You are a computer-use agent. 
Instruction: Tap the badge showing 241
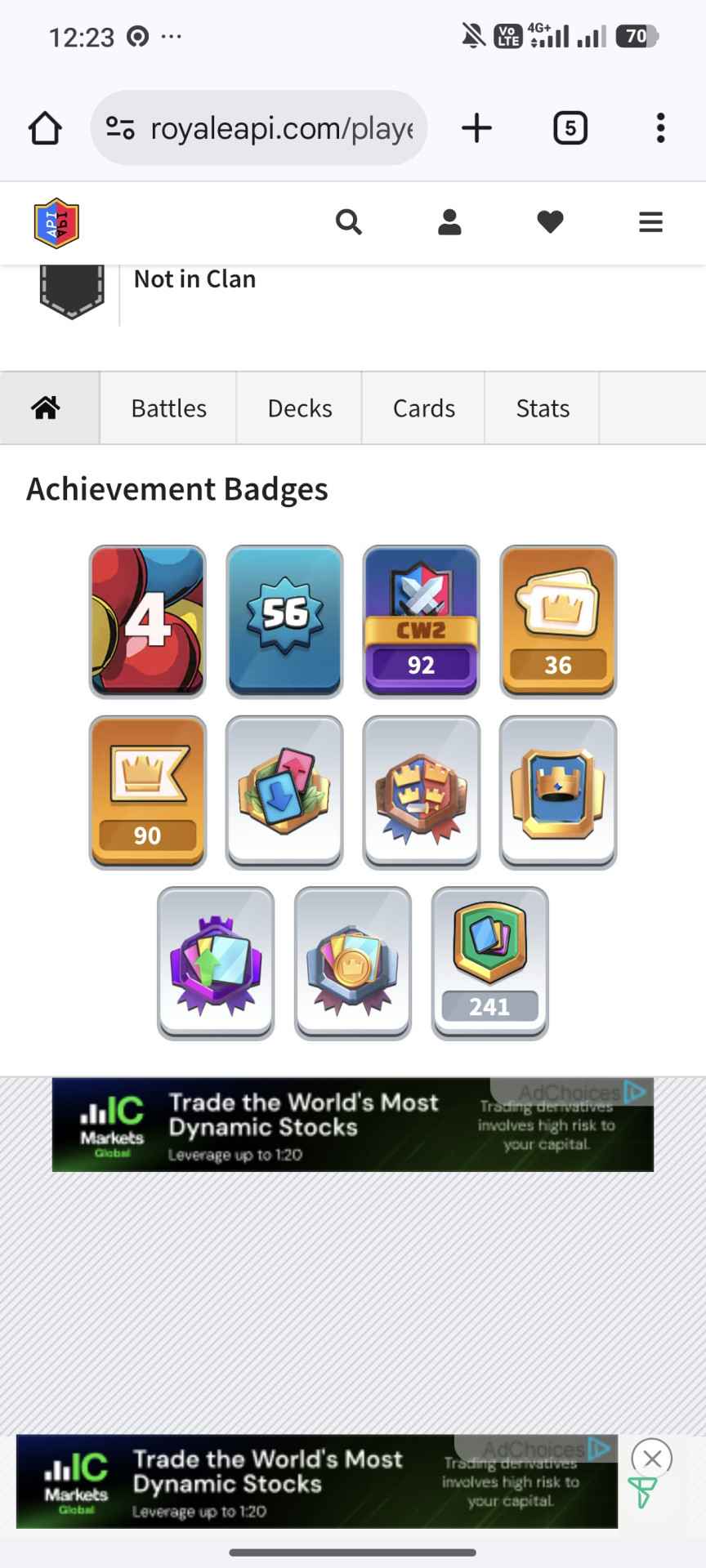coord(489,963)
